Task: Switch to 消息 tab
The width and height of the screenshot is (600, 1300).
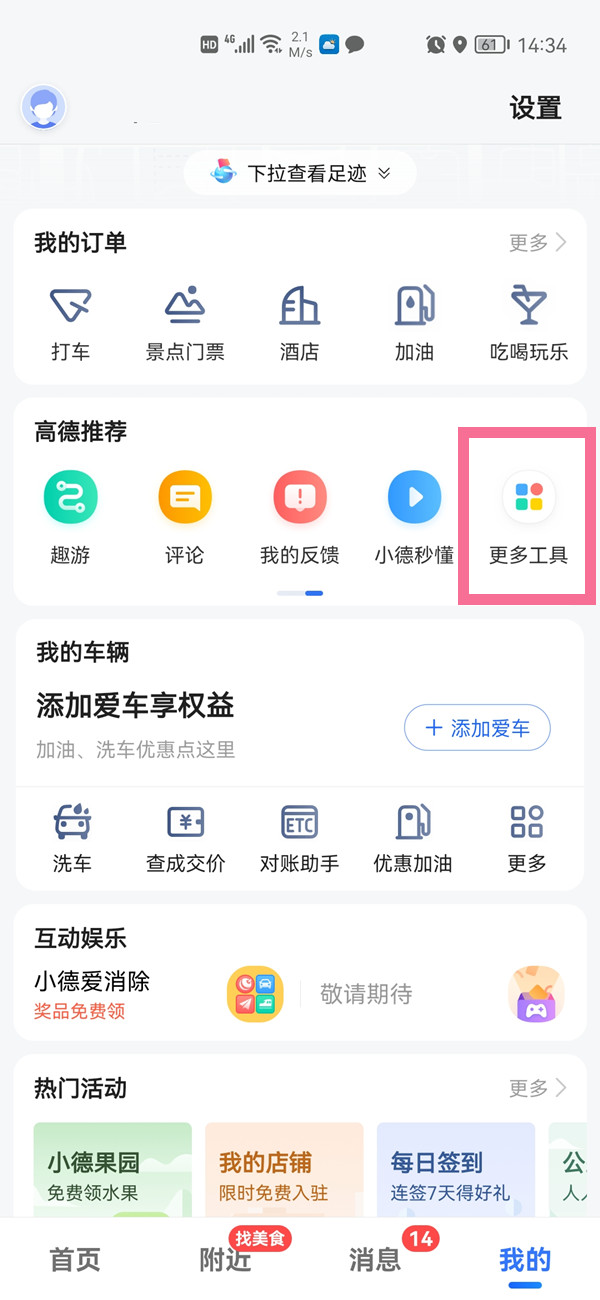Action: [375, 1260]
